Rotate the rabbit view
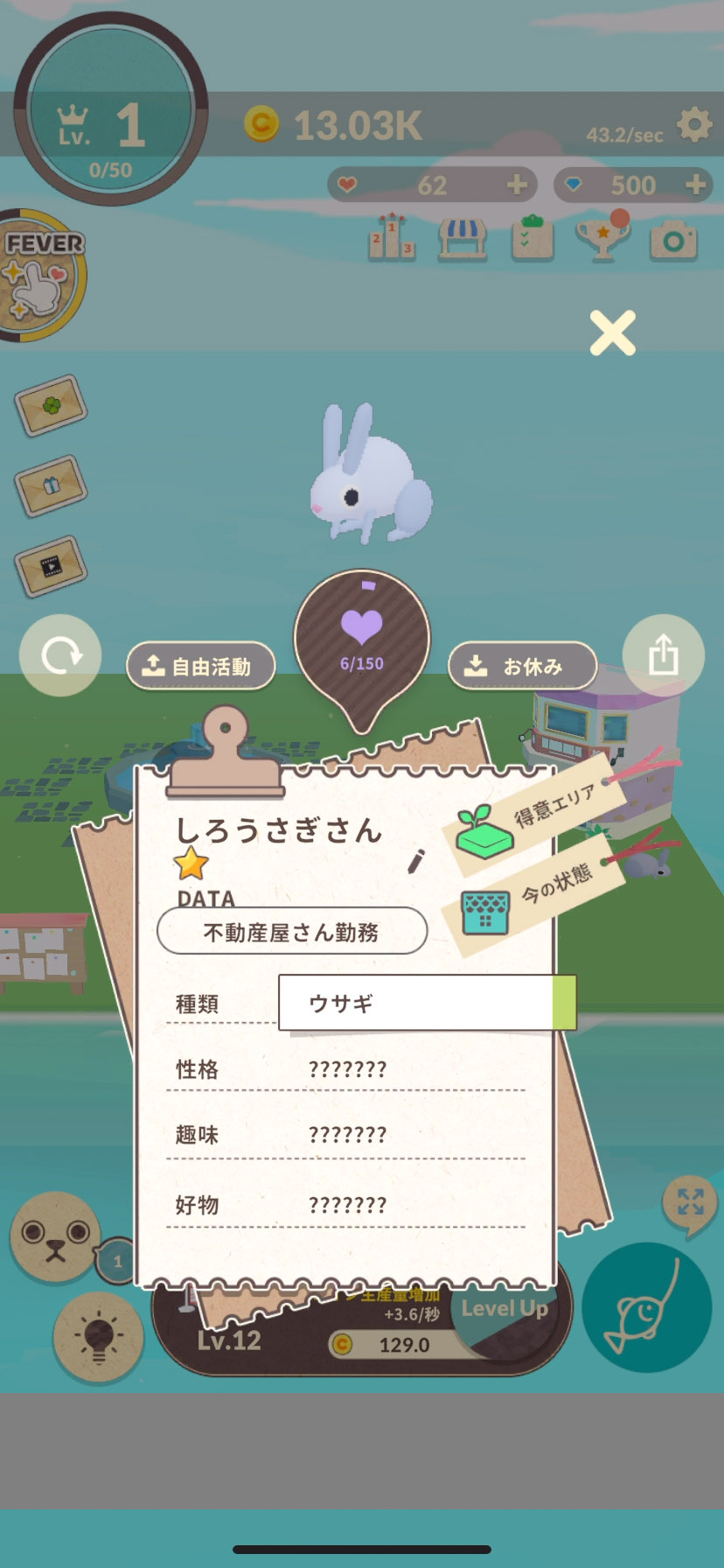 [x=60, y=655]
